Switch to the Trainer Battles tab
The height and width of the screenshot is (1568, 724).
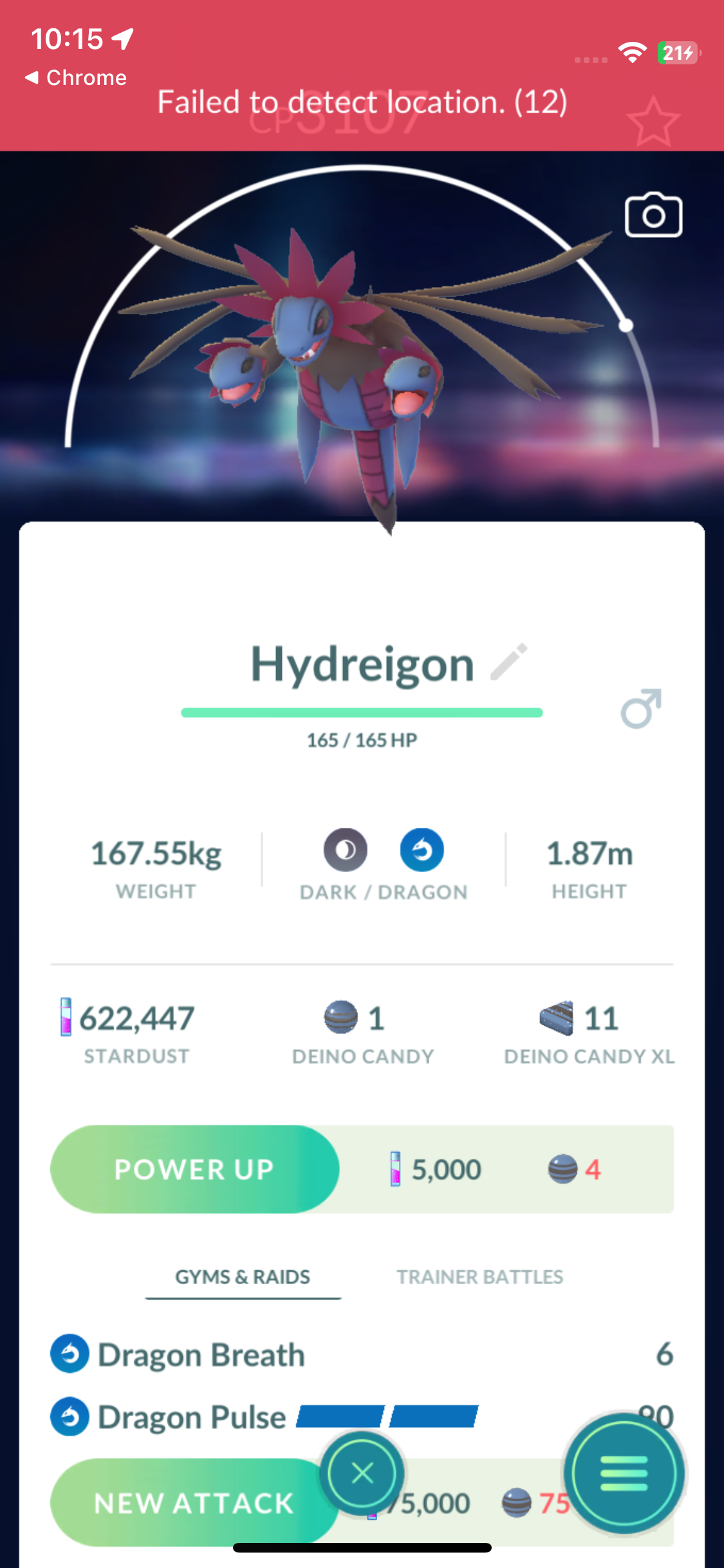(x=479, y=1277)
